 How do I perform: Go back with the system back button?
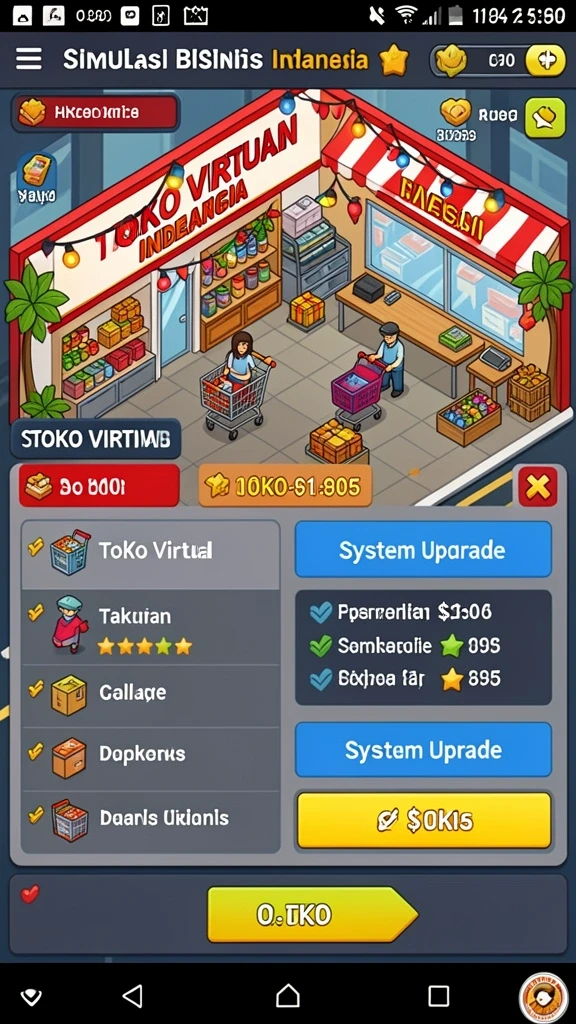133,996
